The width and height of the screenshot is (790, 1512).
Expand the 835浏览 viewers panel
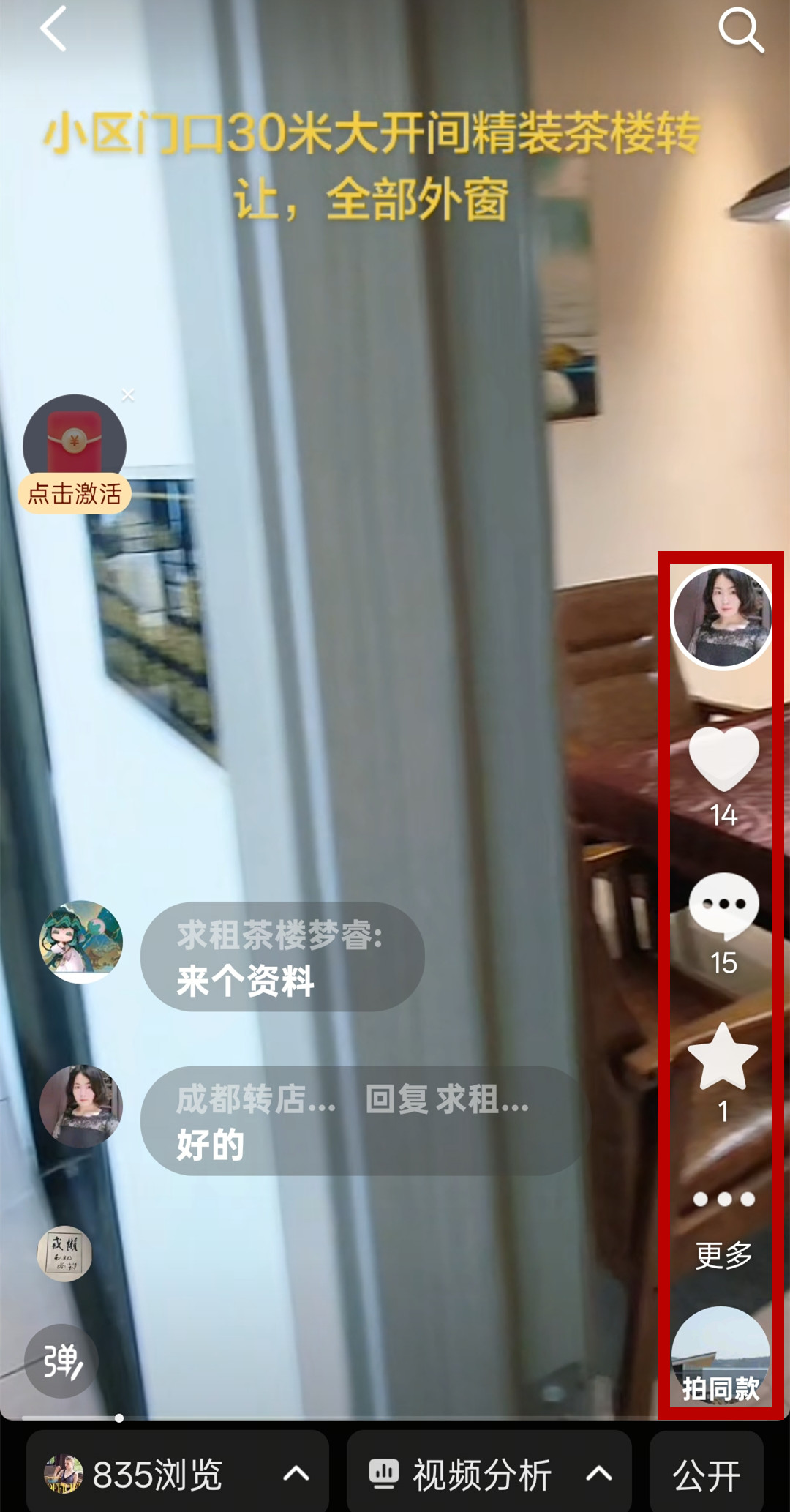tap(177, 1474)
